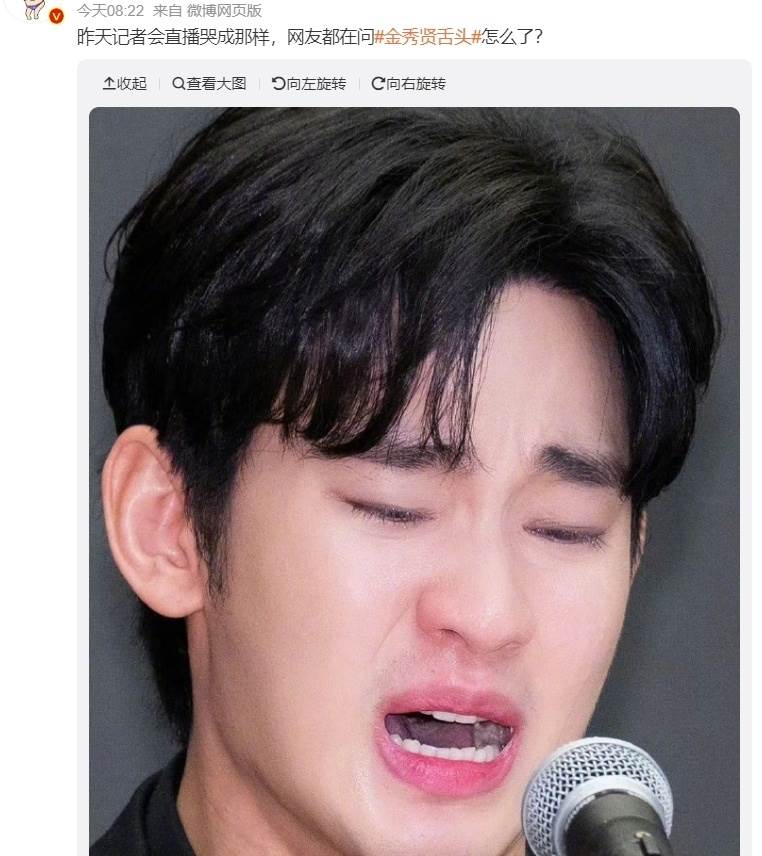Tap the expanded post photo

(x=414, y=480)
